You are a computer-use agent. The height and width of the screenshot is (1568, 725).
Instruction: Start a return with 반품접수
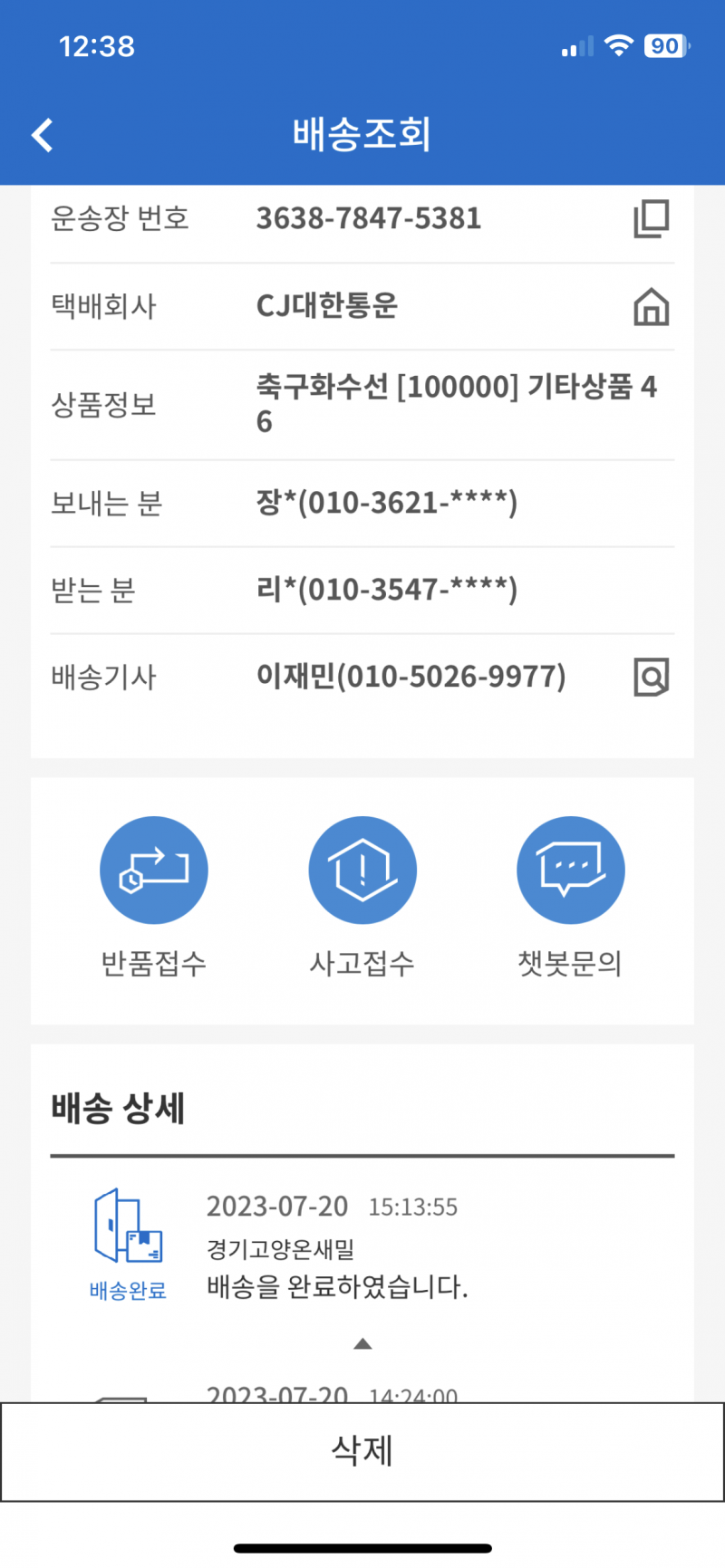pos(154,871)
